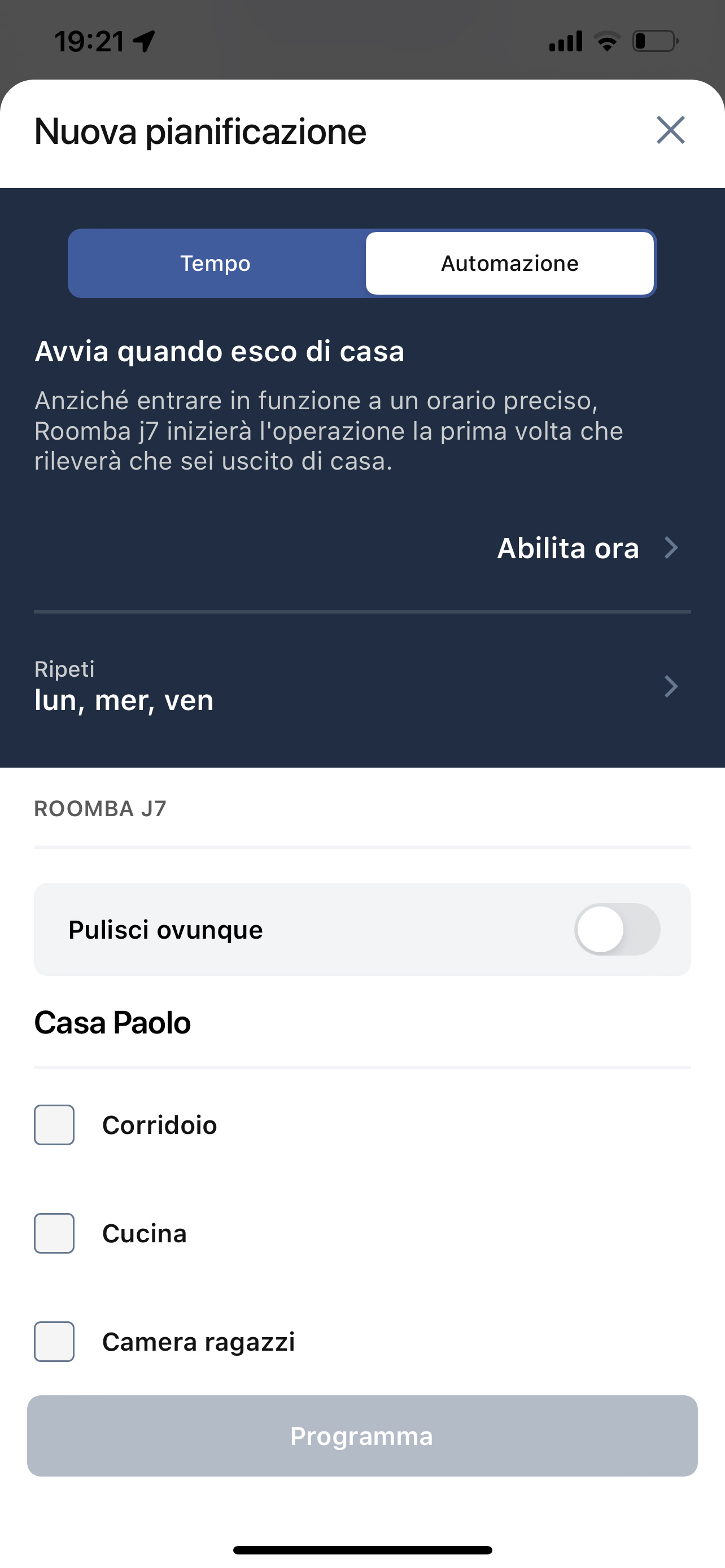The width and height of the screenshot is (725, 1568).
Task: Close the Nuova pianificazione sheet
Action: point(670,130)
